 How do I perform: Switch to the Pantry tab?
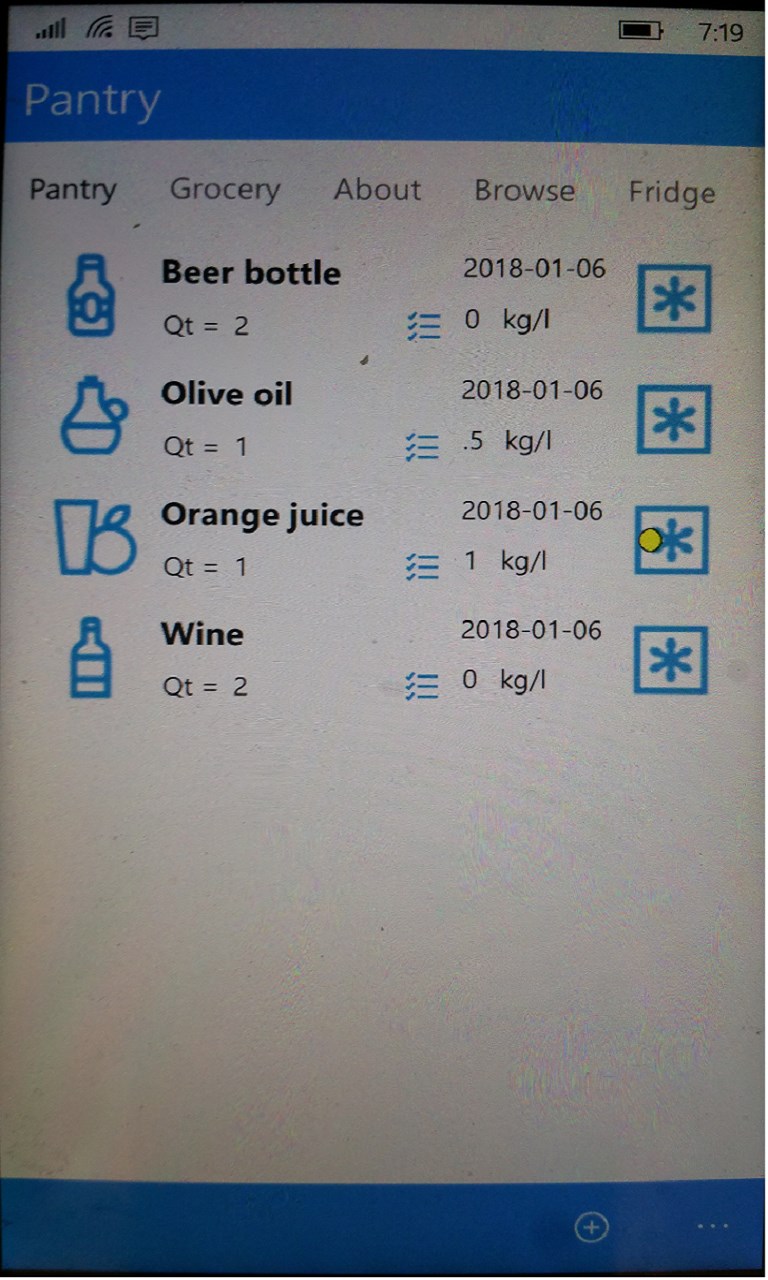(72, 189)
